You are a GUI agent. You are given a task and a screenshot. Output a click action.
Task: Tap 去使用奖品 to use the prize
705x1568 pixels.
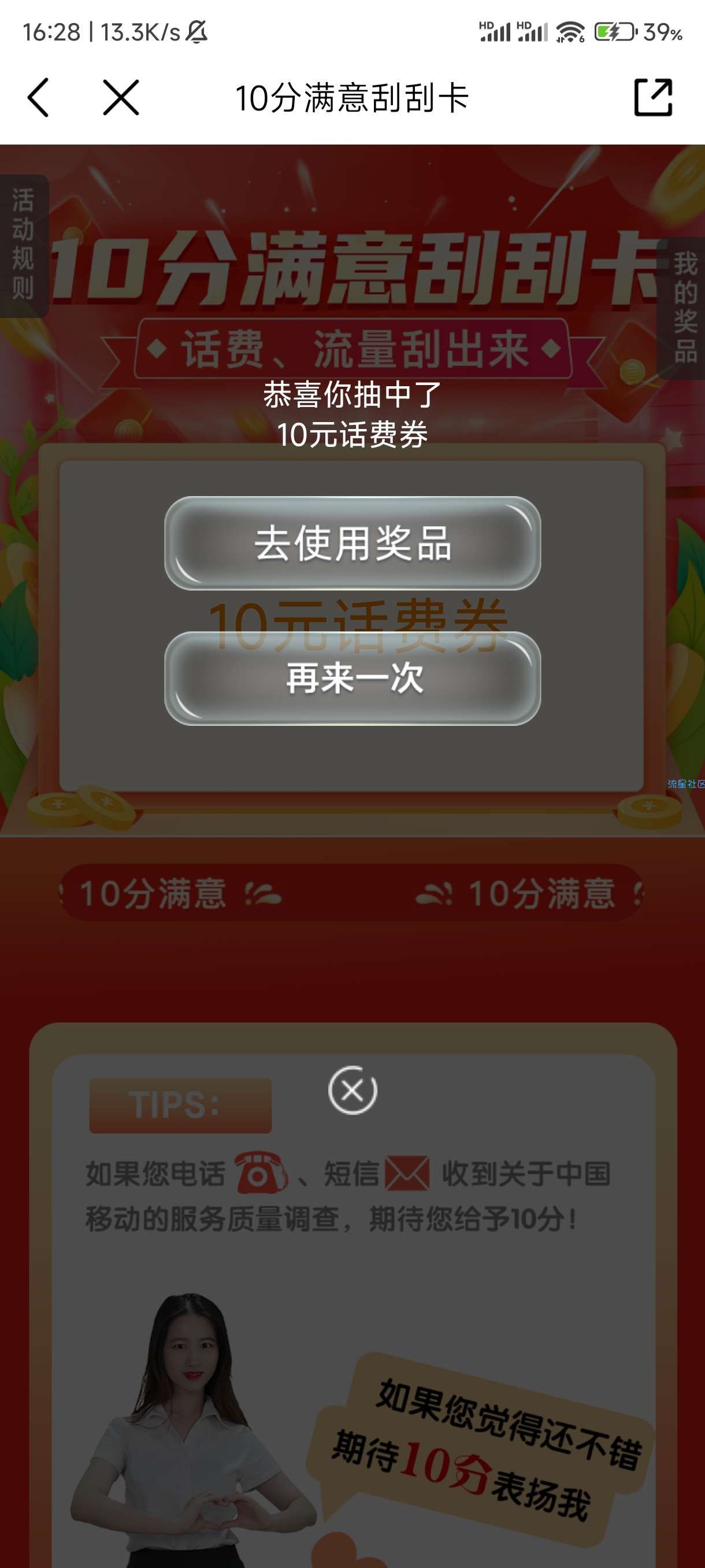[352, 543]
